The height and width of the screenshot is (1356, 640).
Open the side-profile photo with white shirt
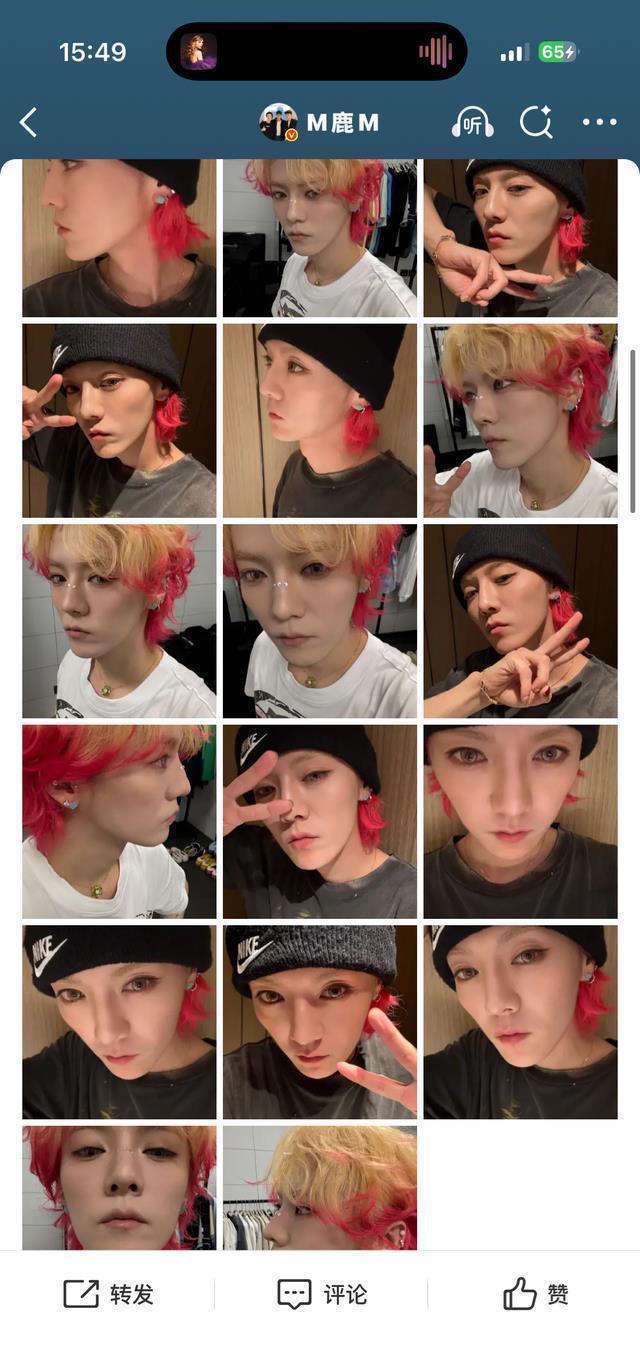pyautogui.click(x=119, y=821)
